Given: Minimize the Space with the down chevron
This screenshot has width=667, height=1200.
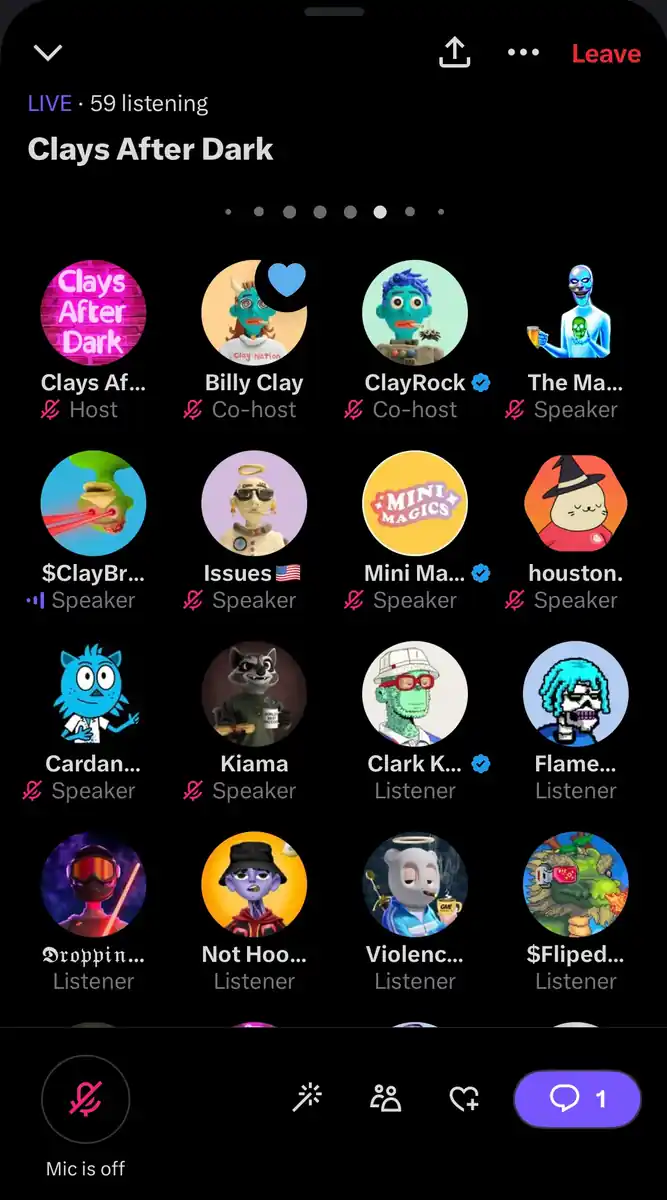Looking at the screenshot, I should [47, 53].
